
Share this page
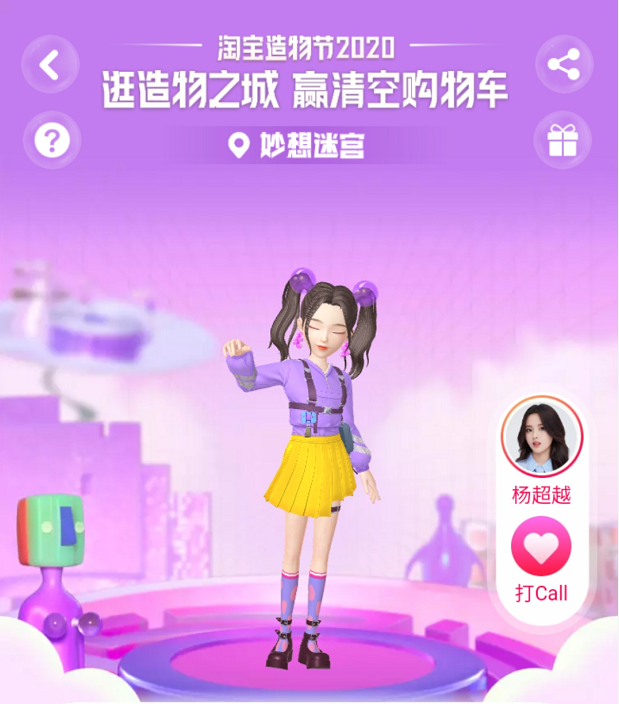pos(564,65)
